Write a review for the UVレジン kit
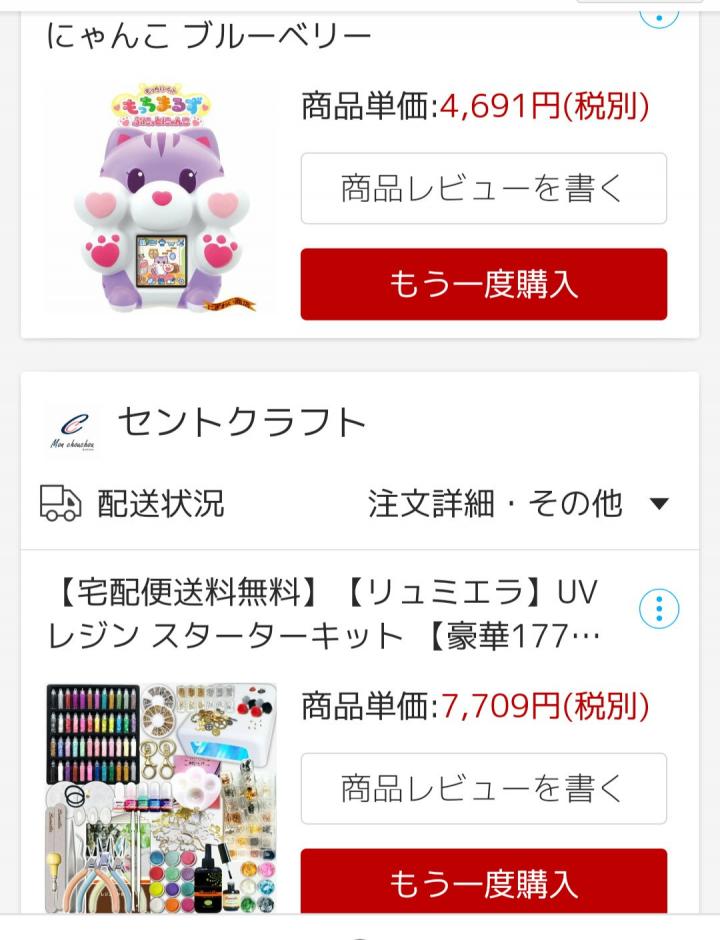Screen dimensions: 720x940 coord(483,789)
